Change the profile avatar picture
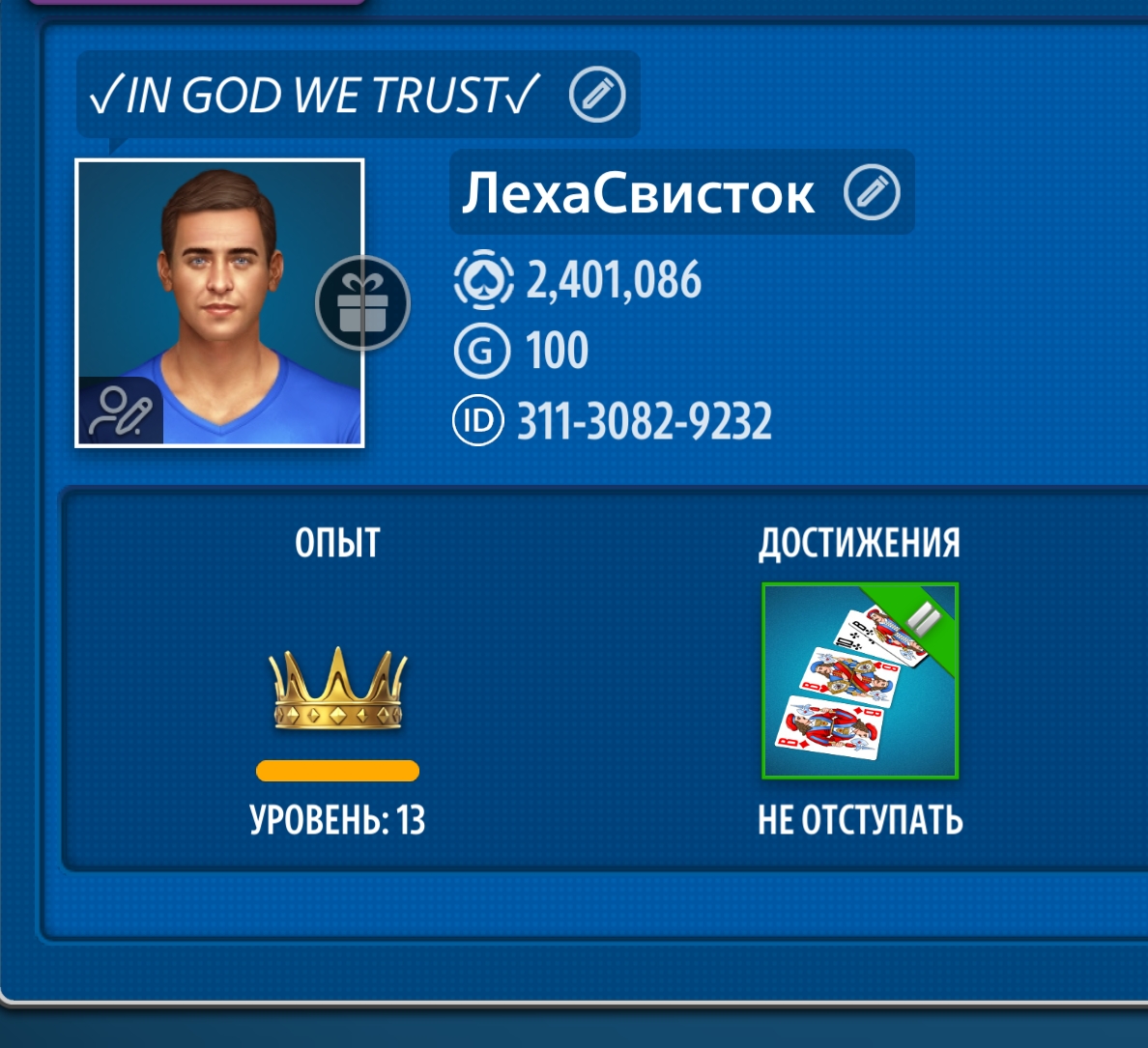The width and height of the screenshot is (1148, 1048). (x=121, y=411)
